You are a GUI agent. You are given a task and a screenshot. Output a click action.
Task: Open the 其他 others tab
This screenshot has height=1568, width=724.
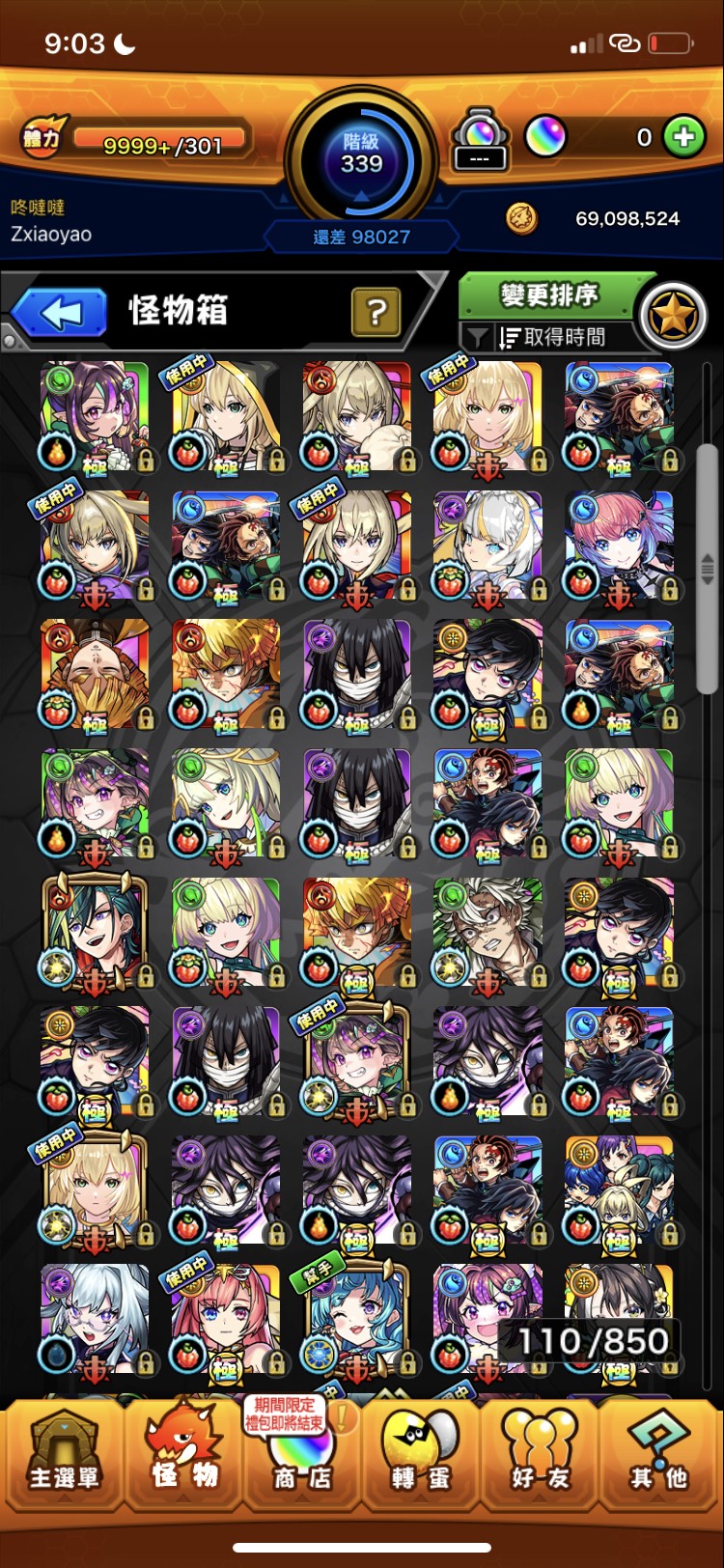coord(659,1453)
